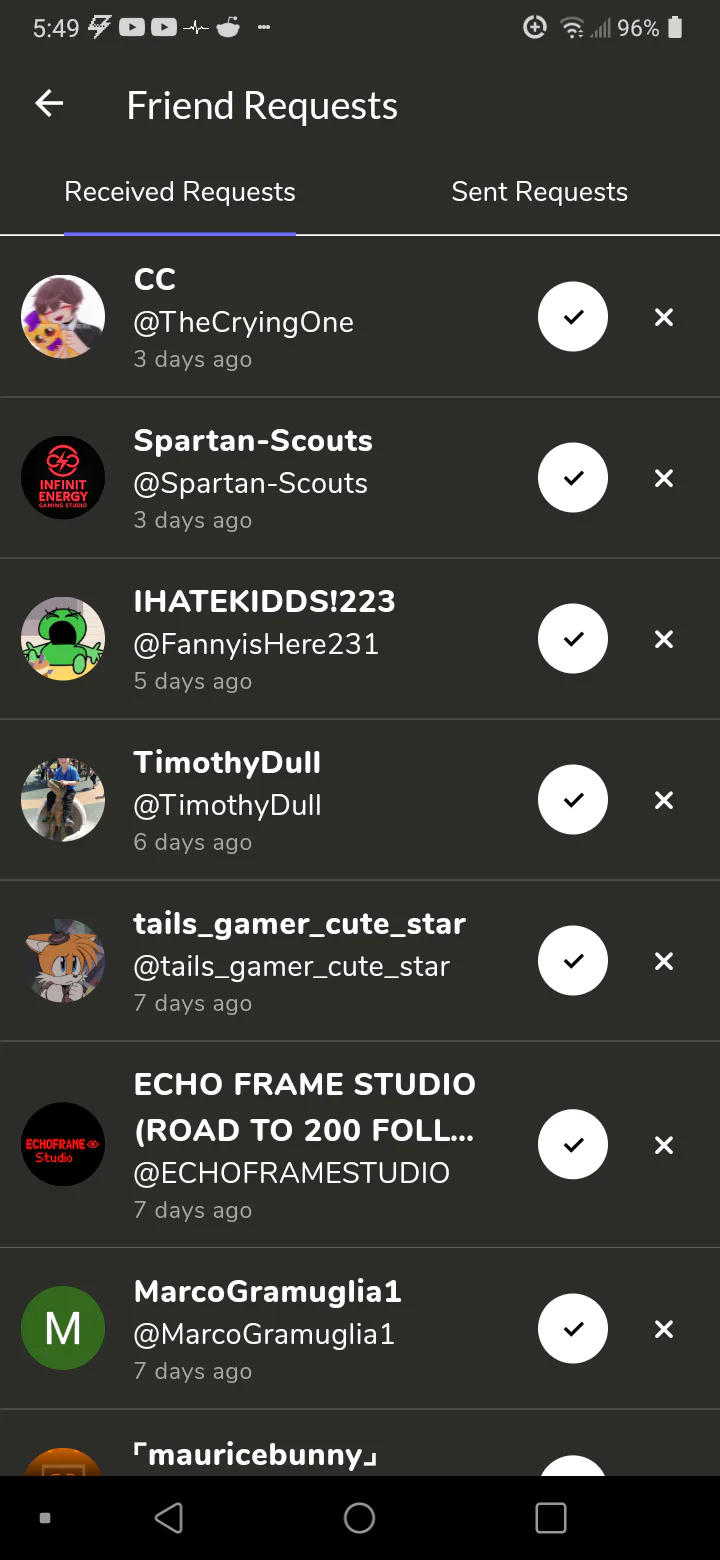720x1560 pixels.
Task: Decline @ECHOFRAMESTUDIO friend request
Action: [x=664, y=1145]
